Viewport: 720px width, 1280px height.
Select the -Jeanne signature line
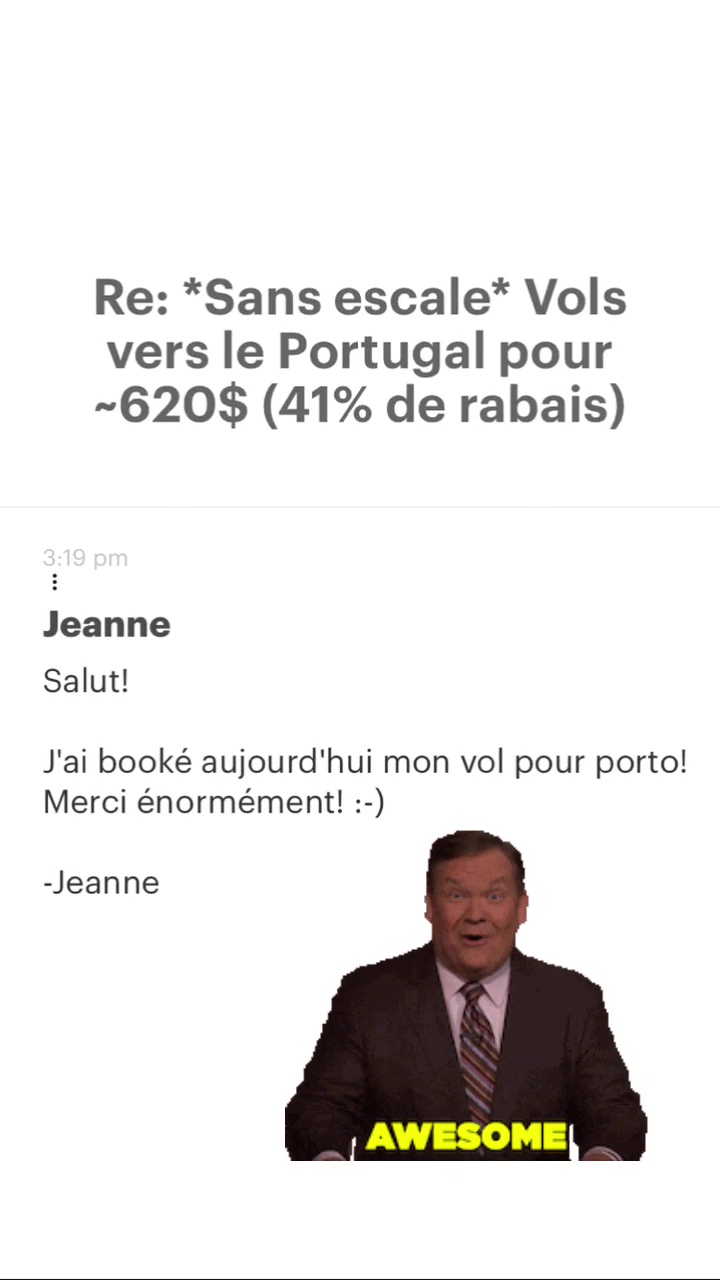tap(100, 882)
